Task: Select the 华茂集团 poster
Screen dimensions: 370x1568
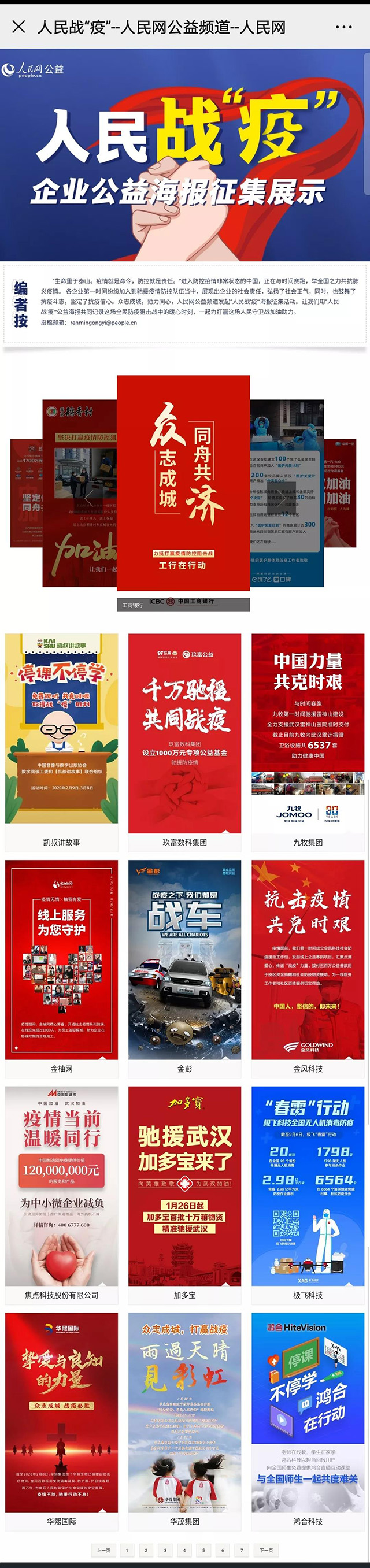Action: pos(184,1412)
